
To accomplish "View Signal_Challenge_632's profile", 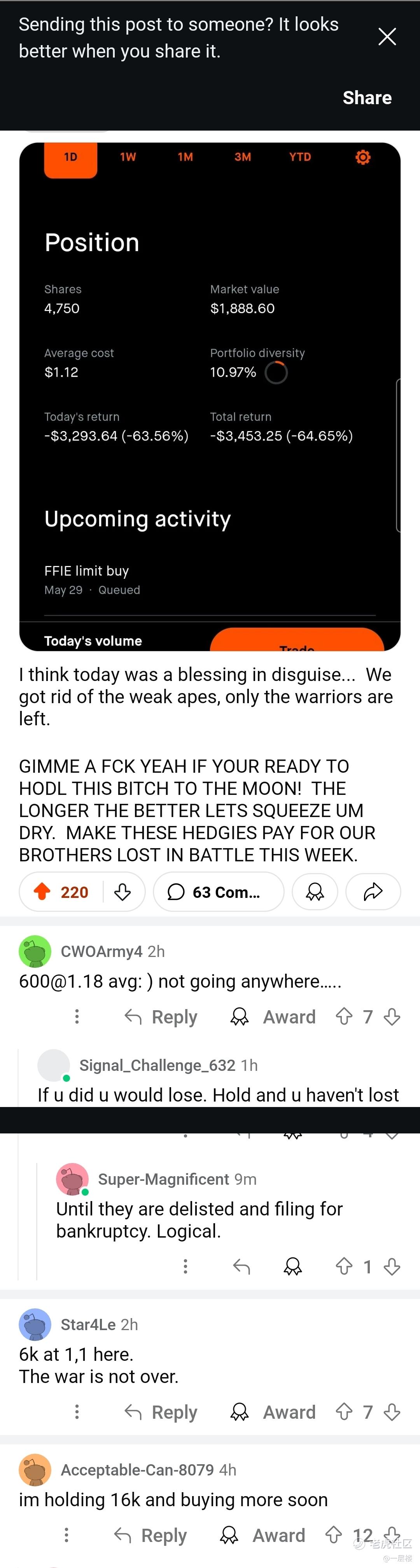I will coord(157,1065).
